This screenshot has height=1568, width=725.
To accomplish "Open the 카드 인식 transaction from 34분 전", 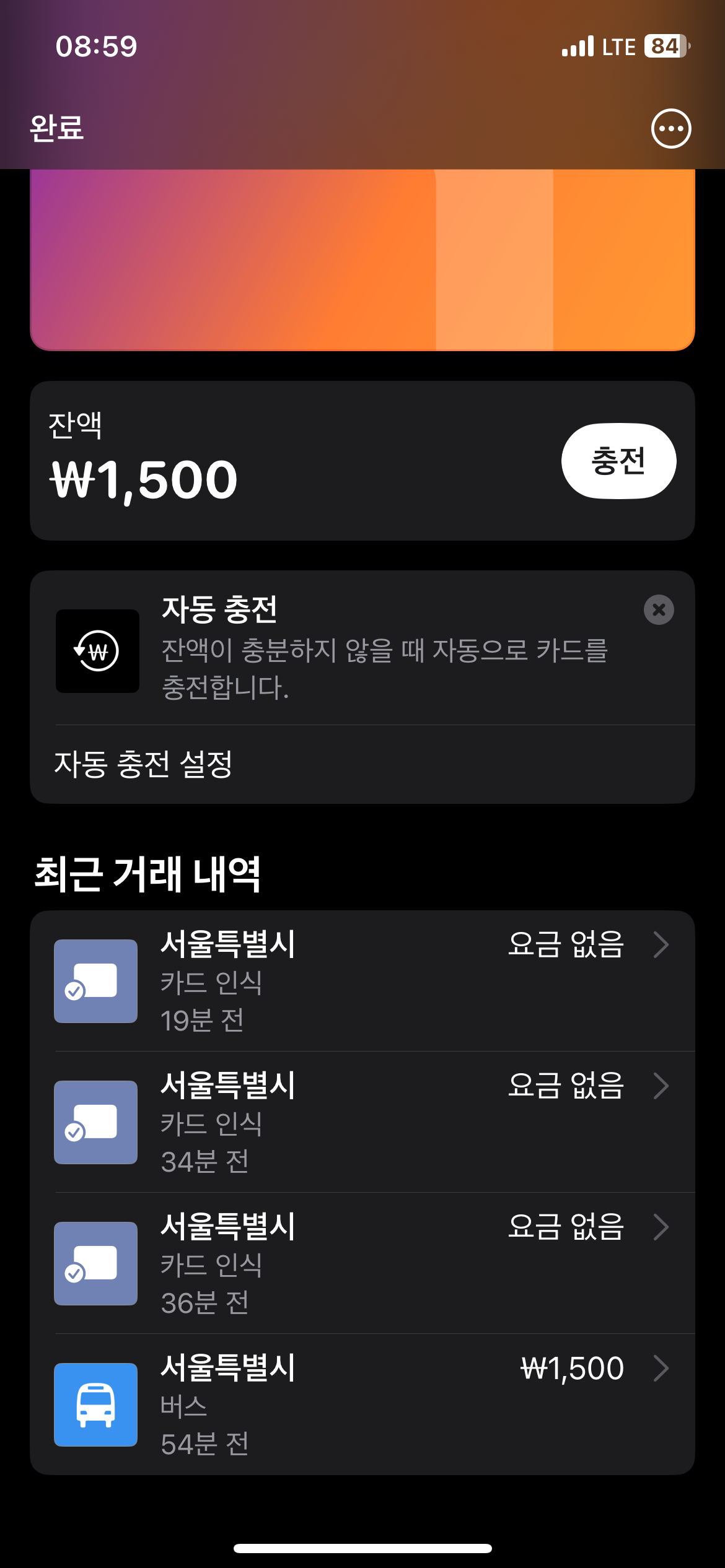I will tap(362, 1122).
